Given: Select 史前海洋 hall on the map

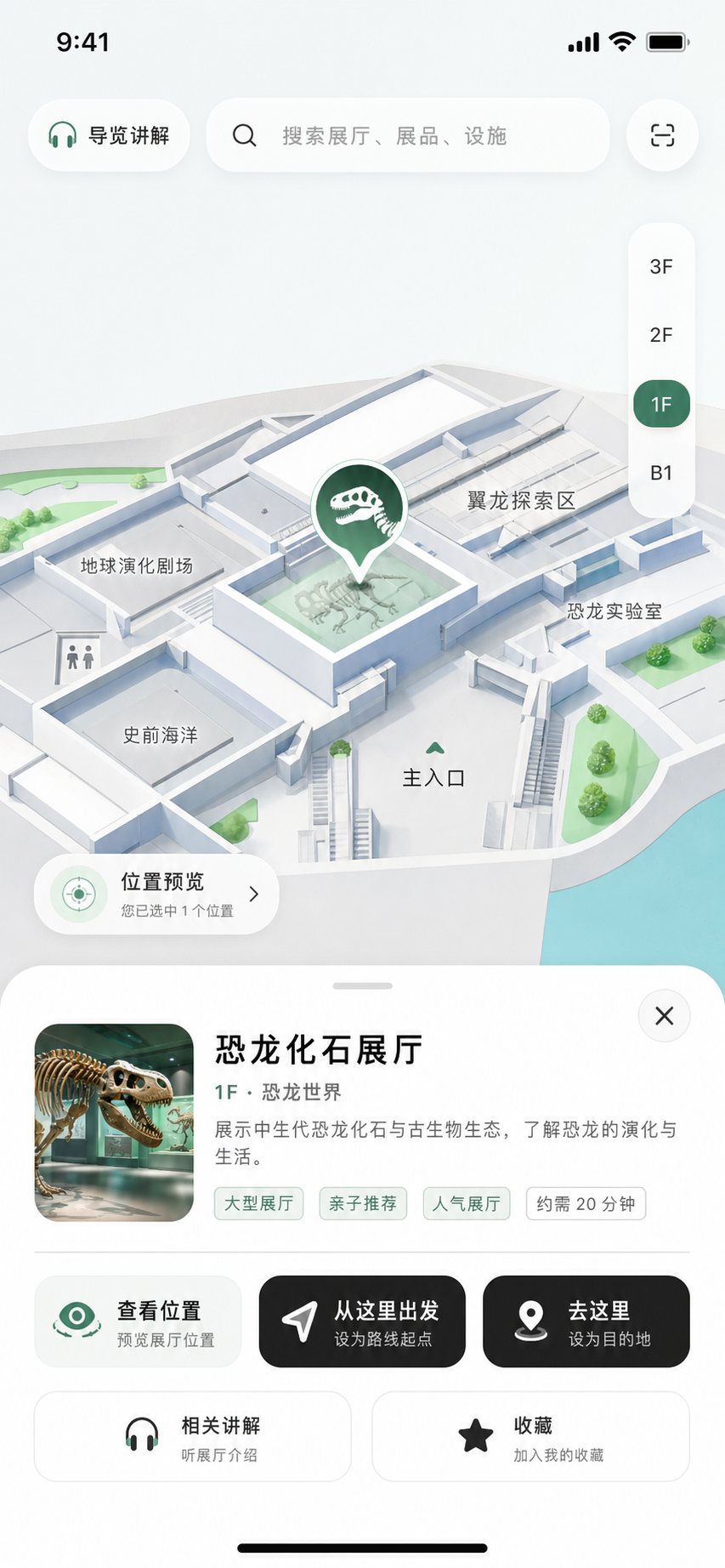Looking at the screenshot, I should click(x=161, y=735).
